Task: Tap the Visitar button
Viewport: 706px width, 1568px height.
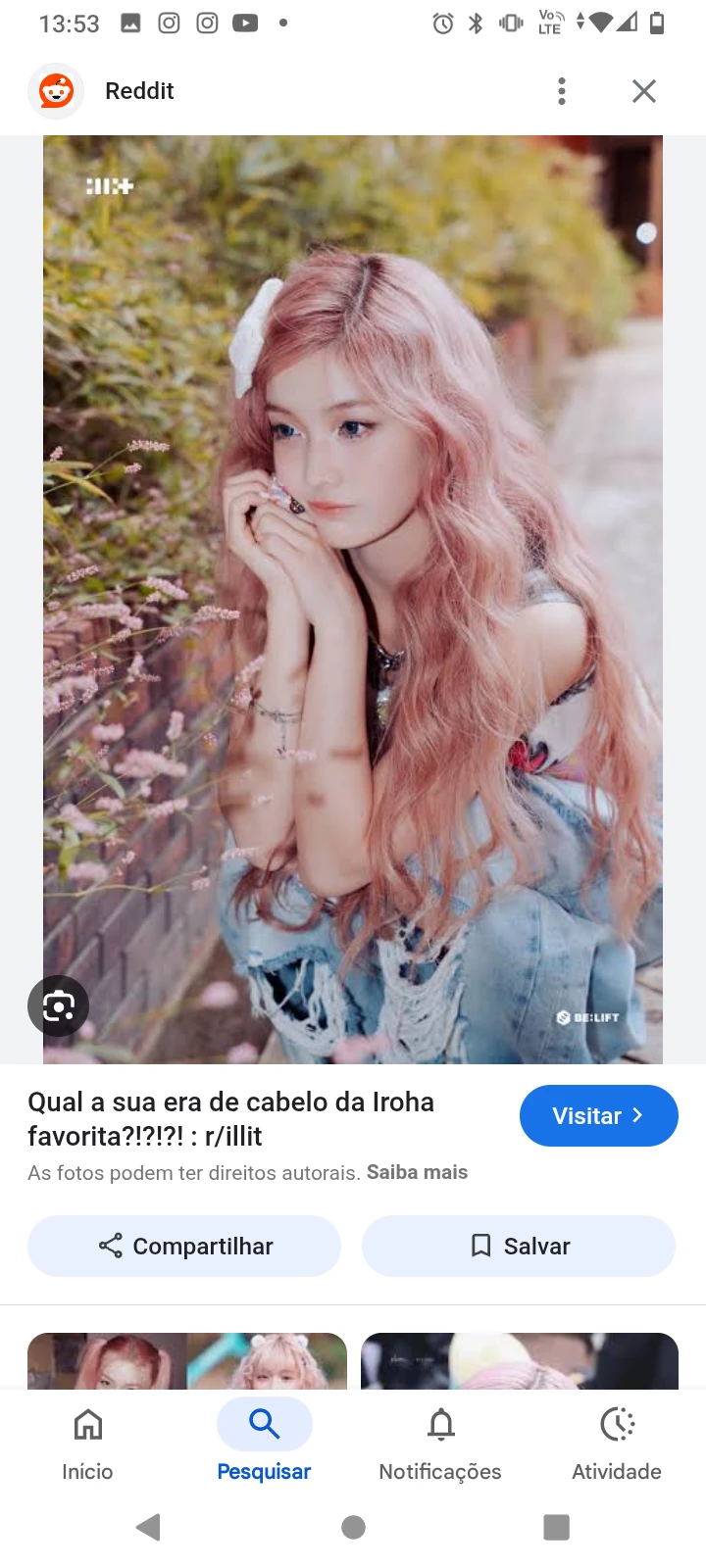Action: 598,1115
